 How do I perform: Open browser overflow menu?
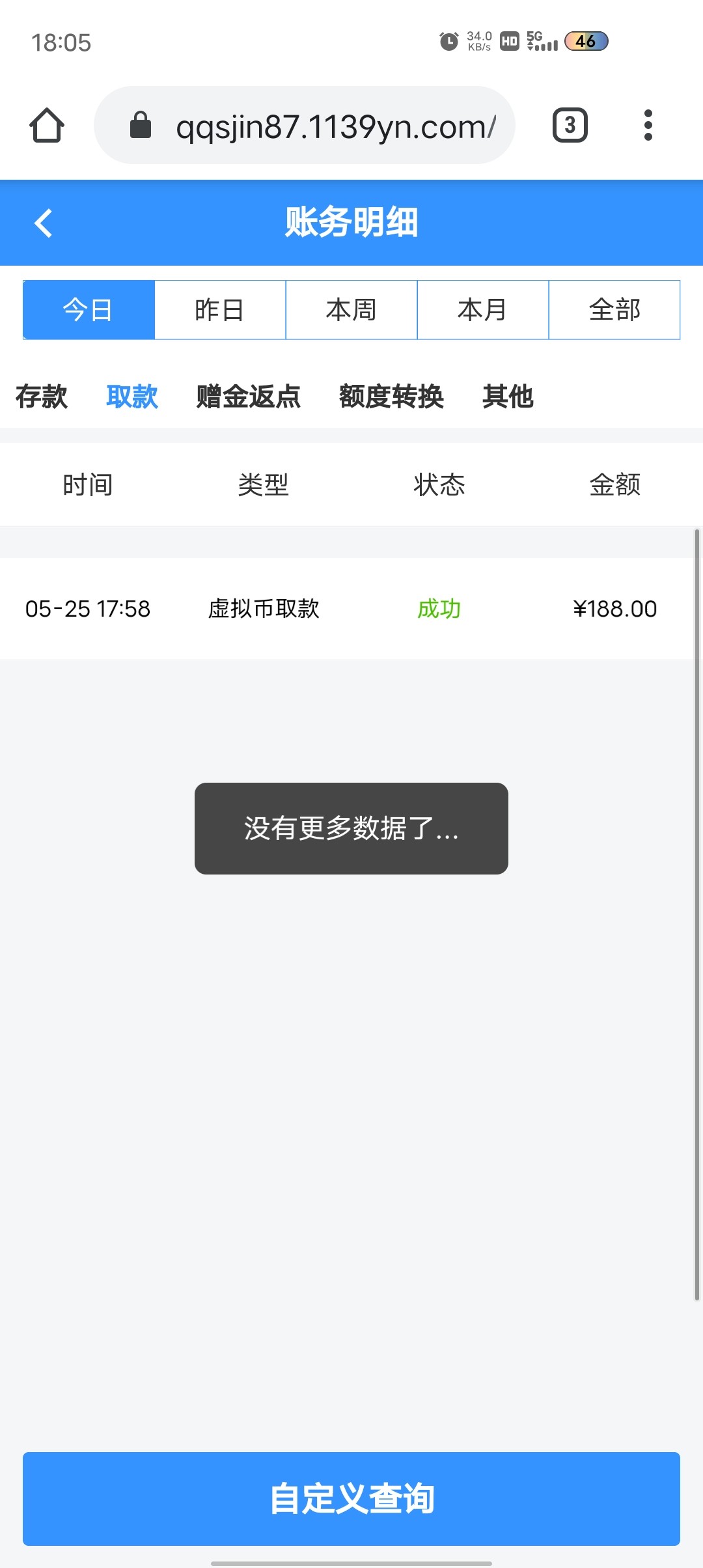point(648,125)
